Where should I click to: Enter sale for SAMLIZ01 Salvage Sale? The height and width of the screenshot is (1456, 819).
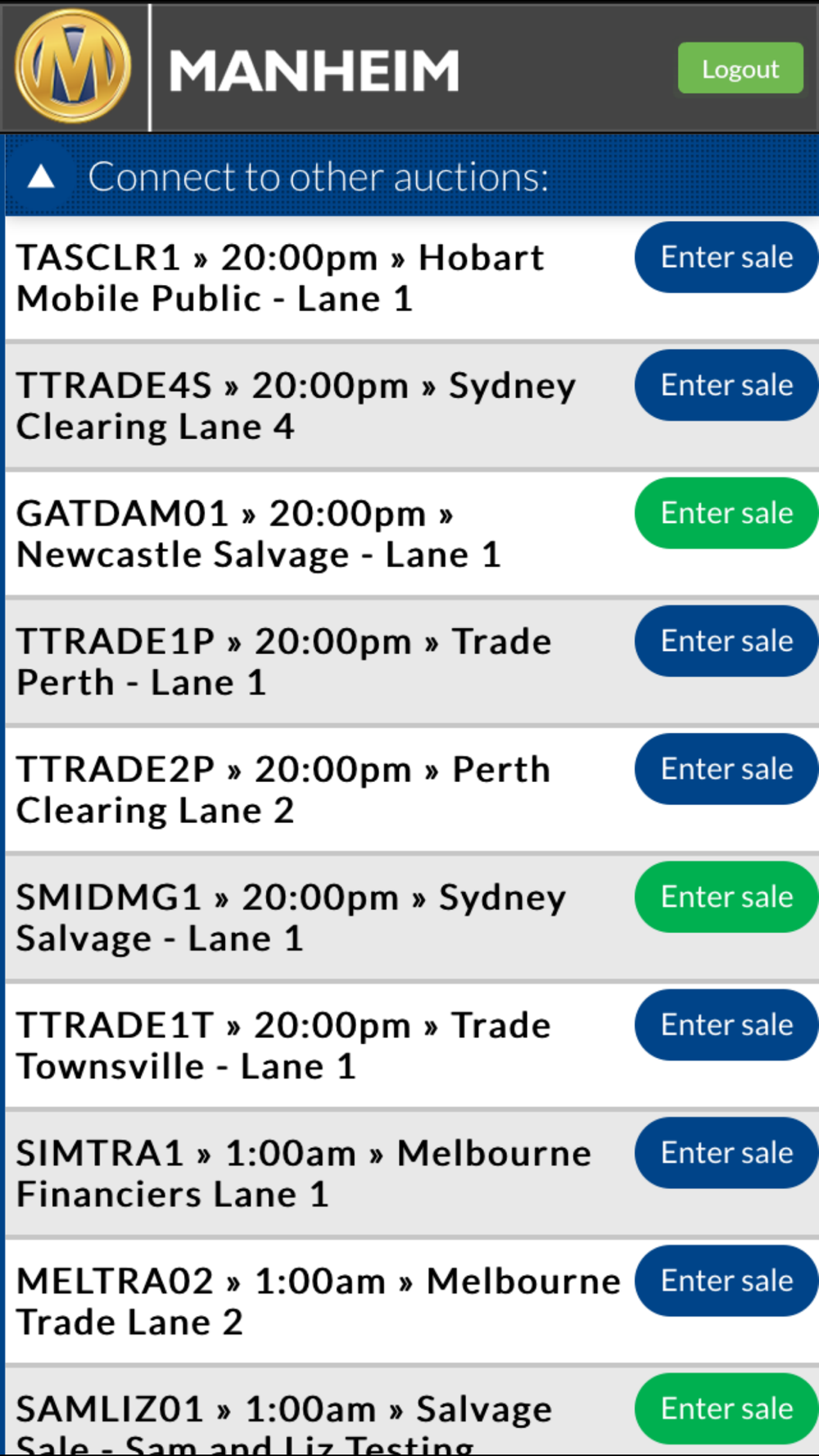726,1409
